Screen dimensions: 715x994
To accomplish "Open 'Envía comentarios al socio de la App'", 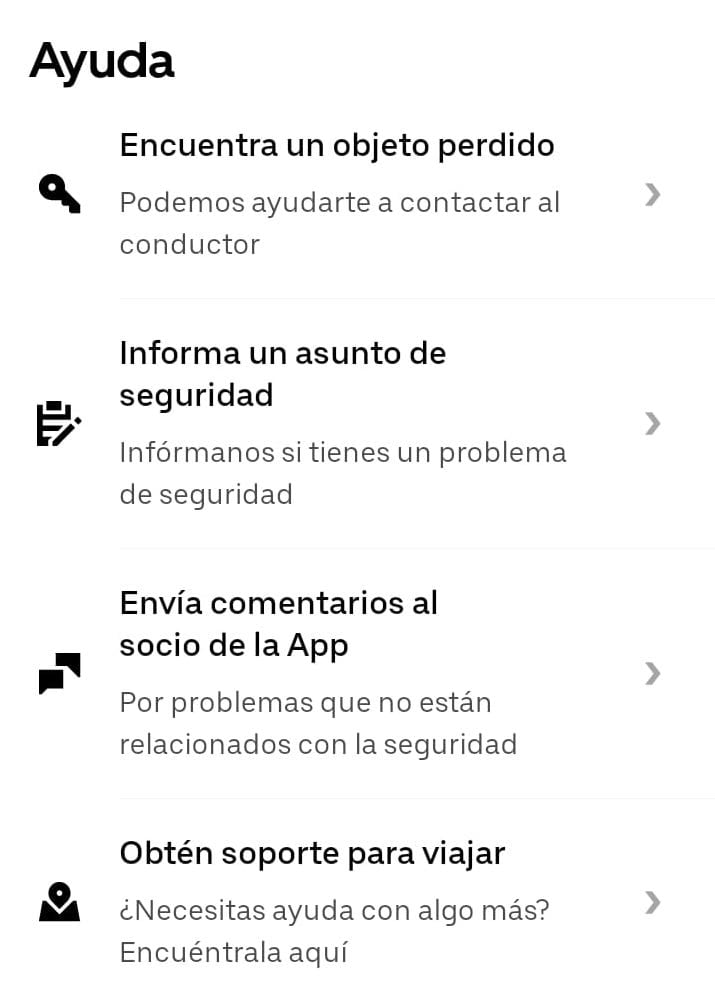I will point(278,624).
